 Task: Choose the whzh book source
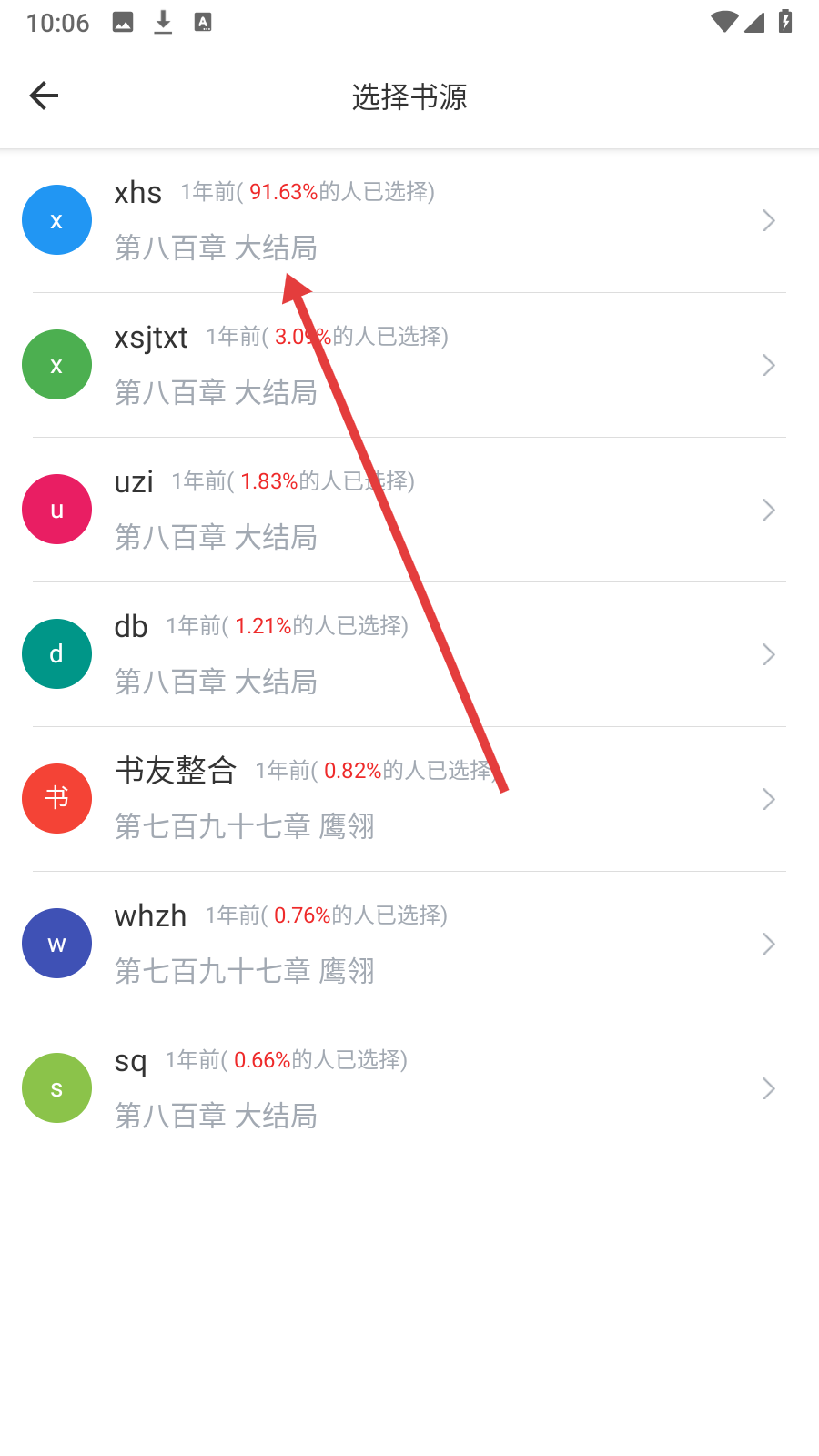(x=409, y=944)
